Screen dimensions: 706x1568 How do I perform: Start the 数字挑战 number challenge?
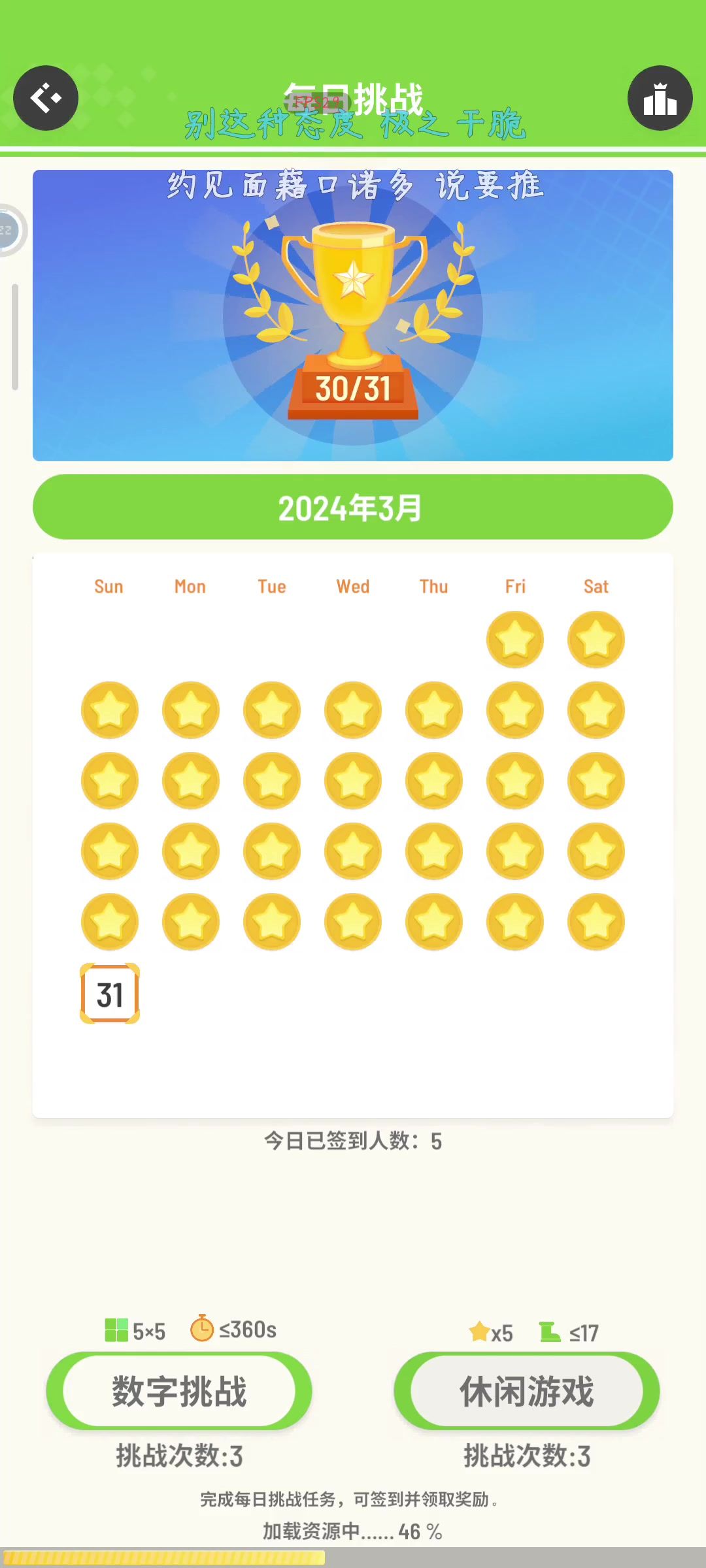point(179,1391)
